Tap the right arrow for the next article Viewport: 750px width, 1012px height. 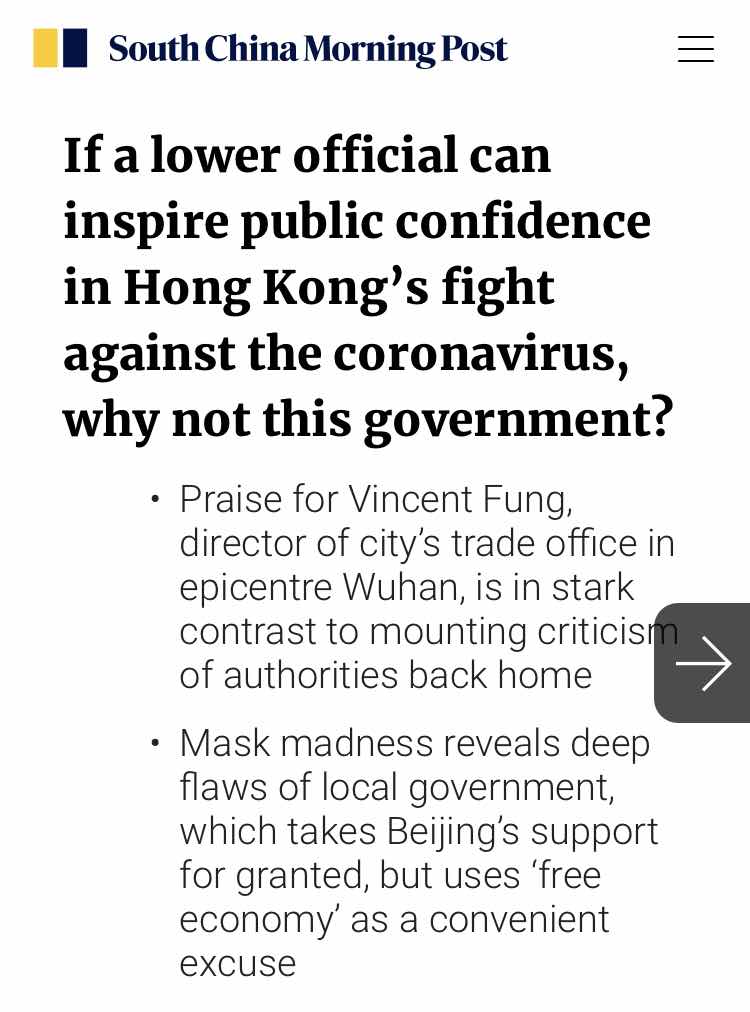(x=703, y=663)
